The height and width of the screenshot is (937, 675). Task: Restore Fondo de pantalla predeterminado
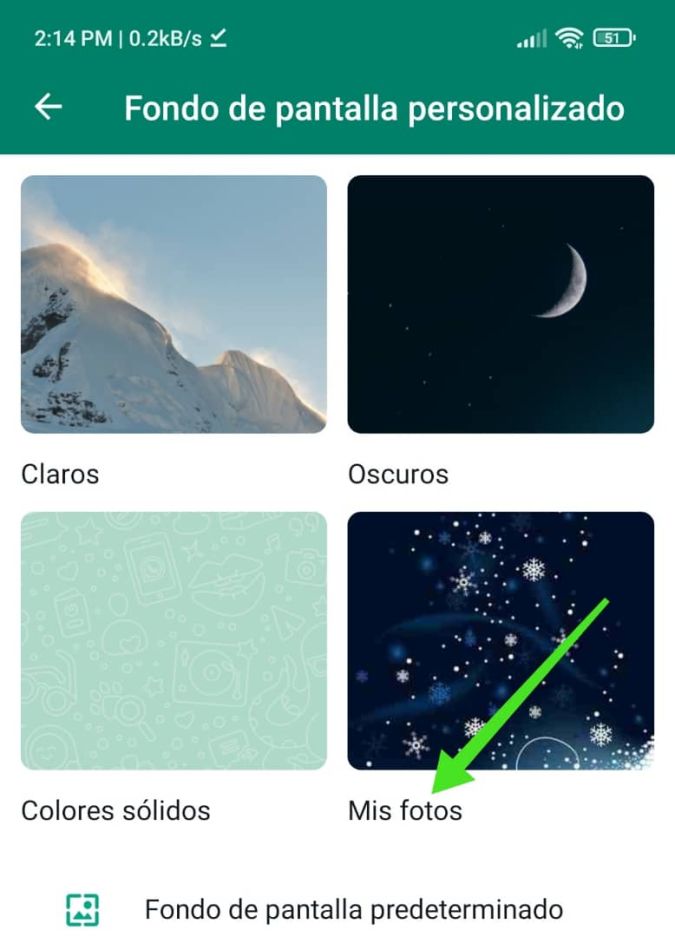pos(353,910)
